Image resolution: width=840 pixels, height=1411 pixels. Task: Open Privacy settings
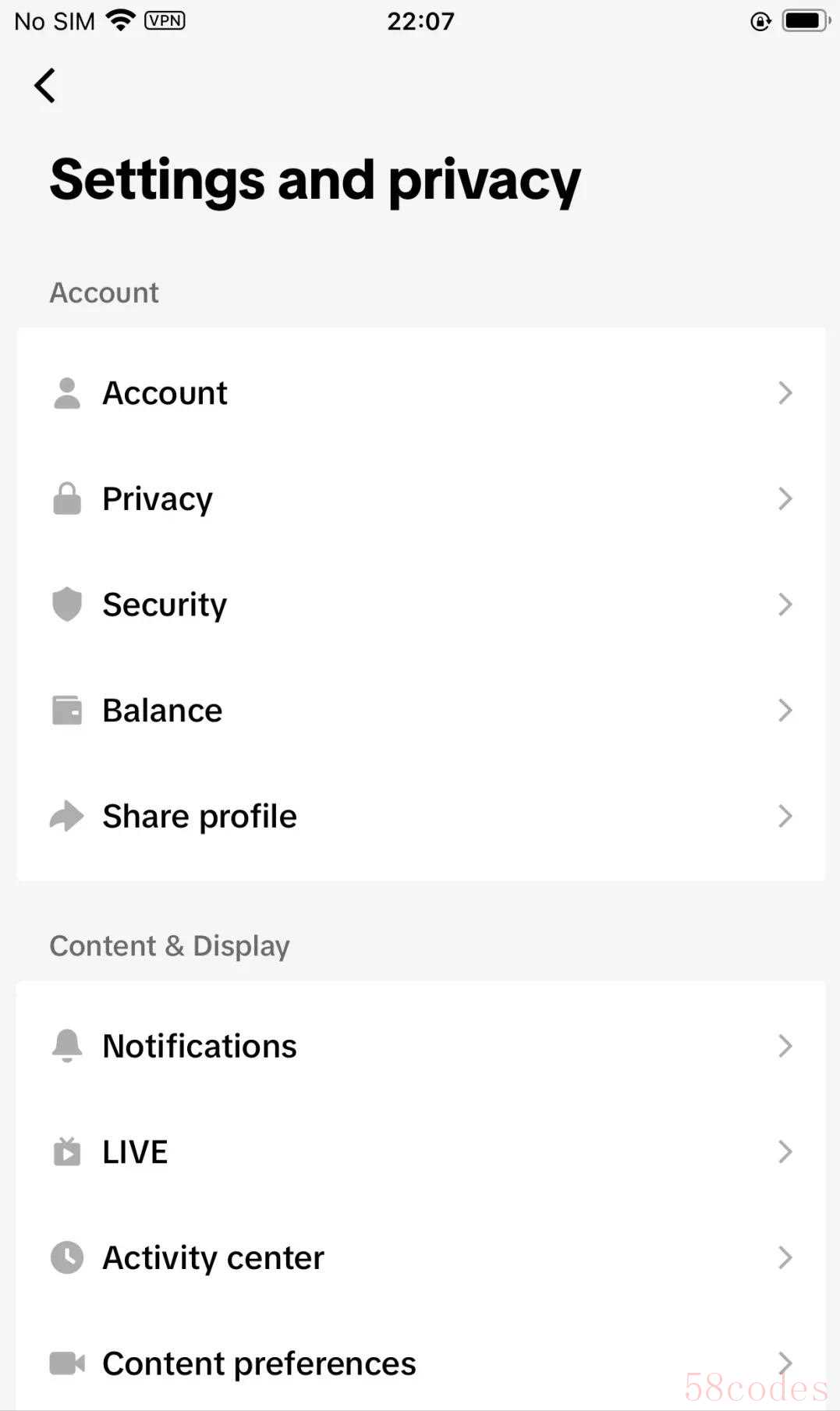421,499
